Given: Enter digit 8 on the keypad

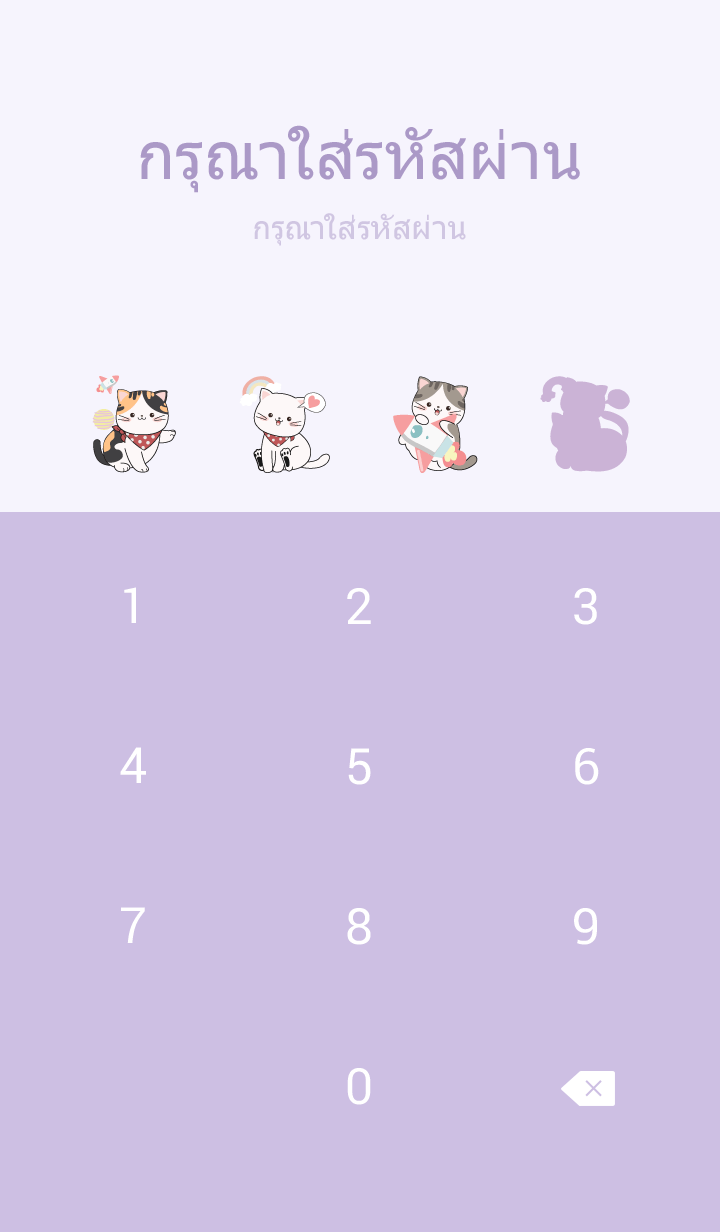Looking at the screenshot, I should pyautogui.click(x=359, y=927).
